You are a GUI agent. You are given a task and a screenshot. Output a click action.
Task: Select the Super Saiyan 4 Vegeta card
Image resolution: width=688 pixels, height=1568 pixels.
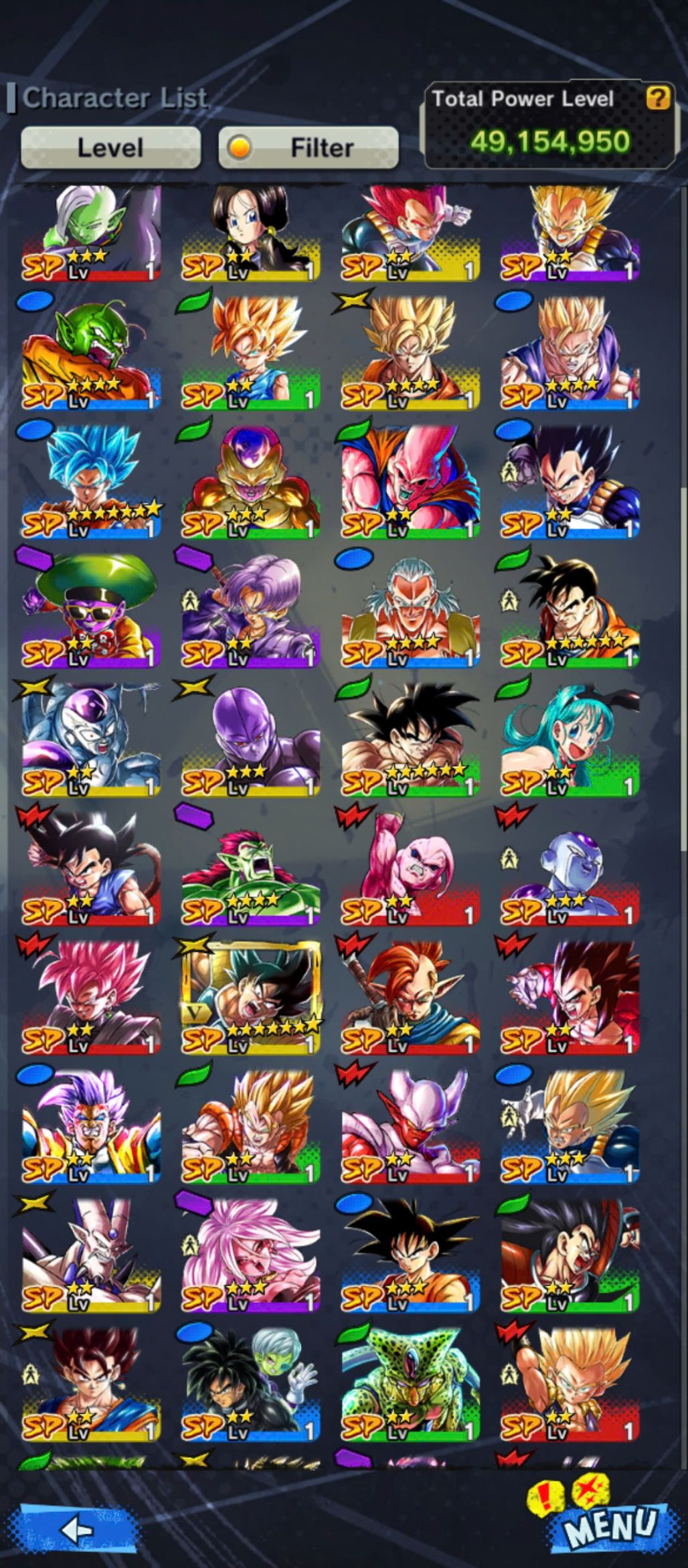point(570,996)
